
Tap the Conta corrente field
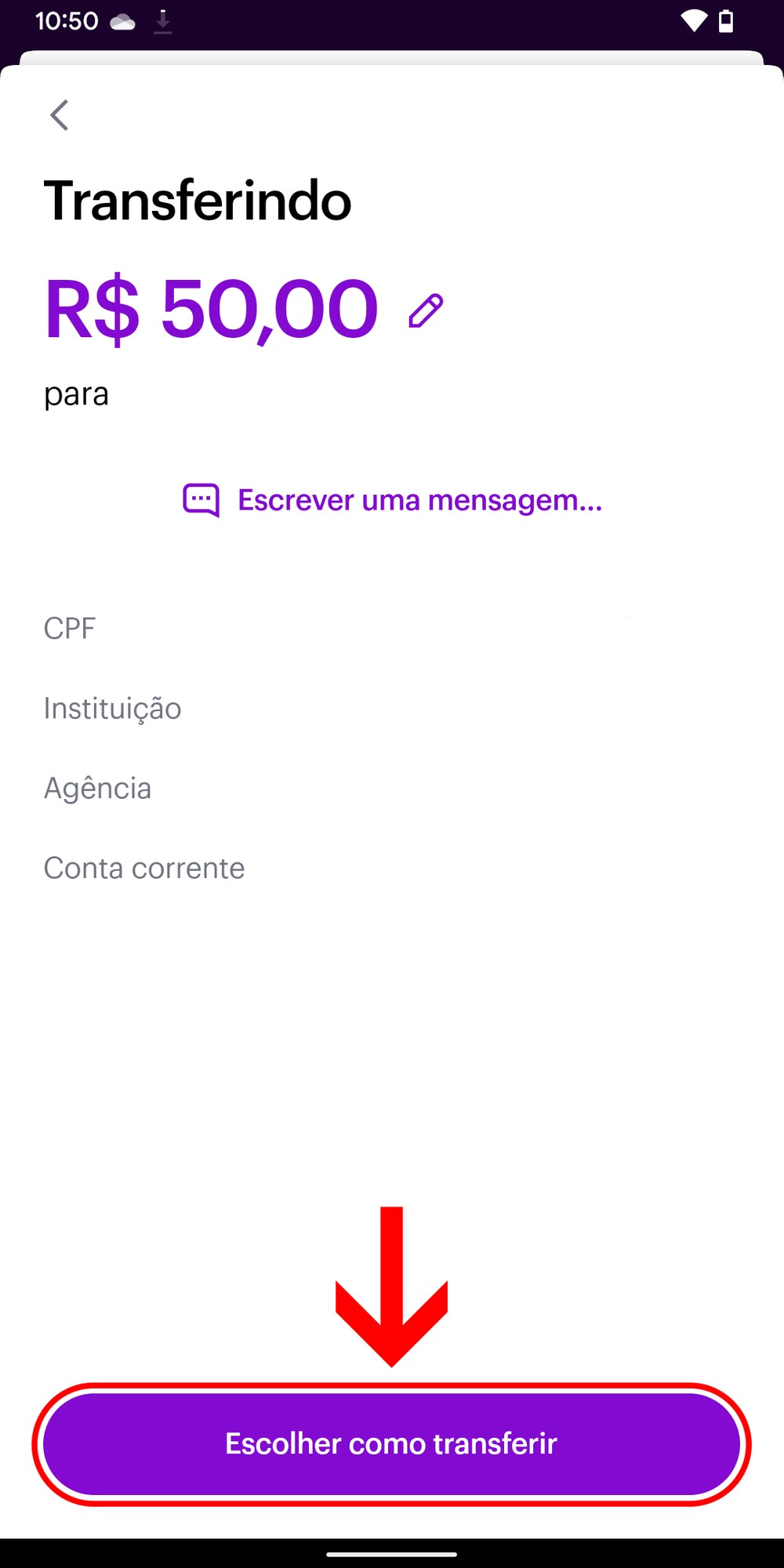144,868
